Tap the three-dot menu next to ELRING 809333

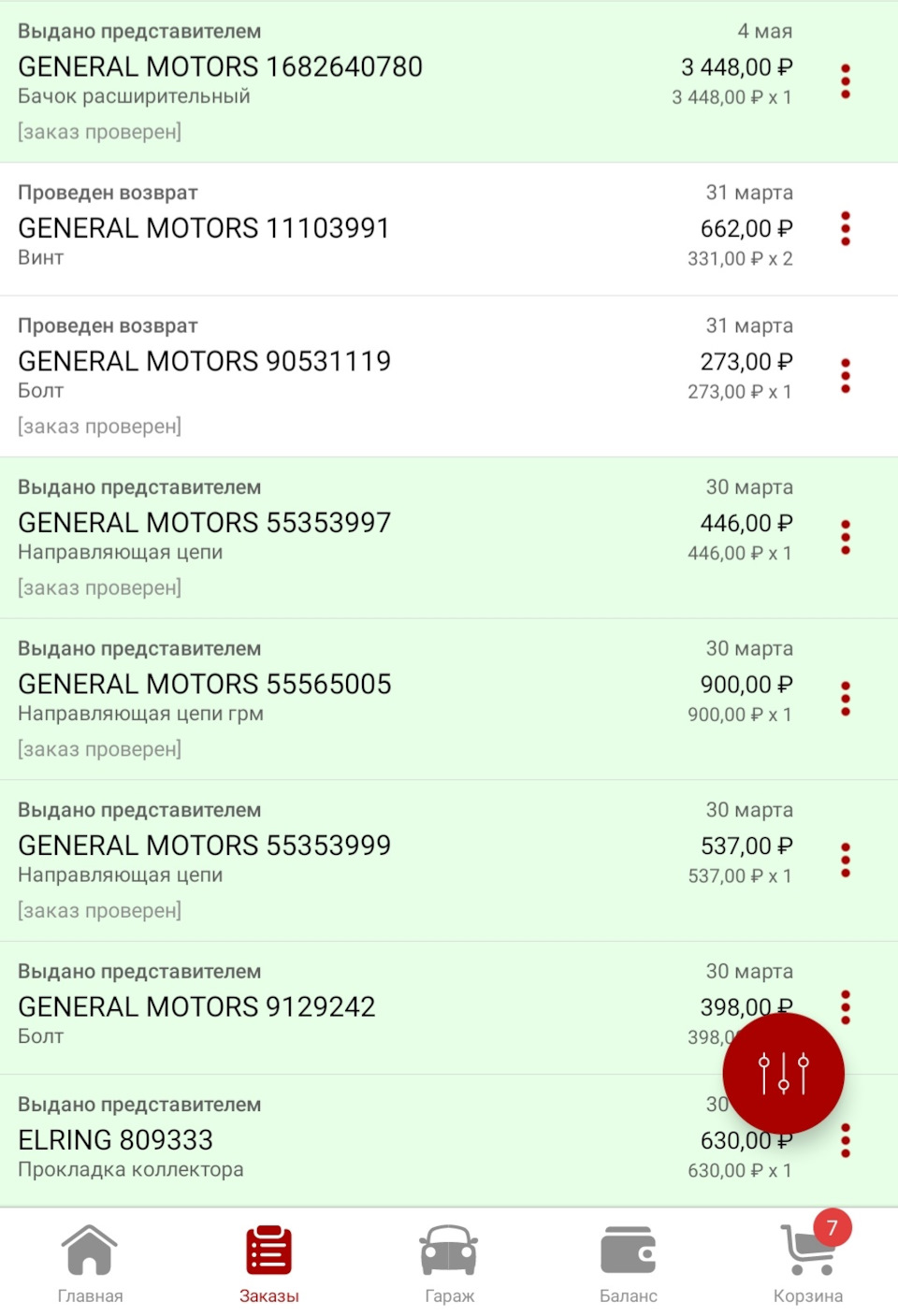[847, 1139]
